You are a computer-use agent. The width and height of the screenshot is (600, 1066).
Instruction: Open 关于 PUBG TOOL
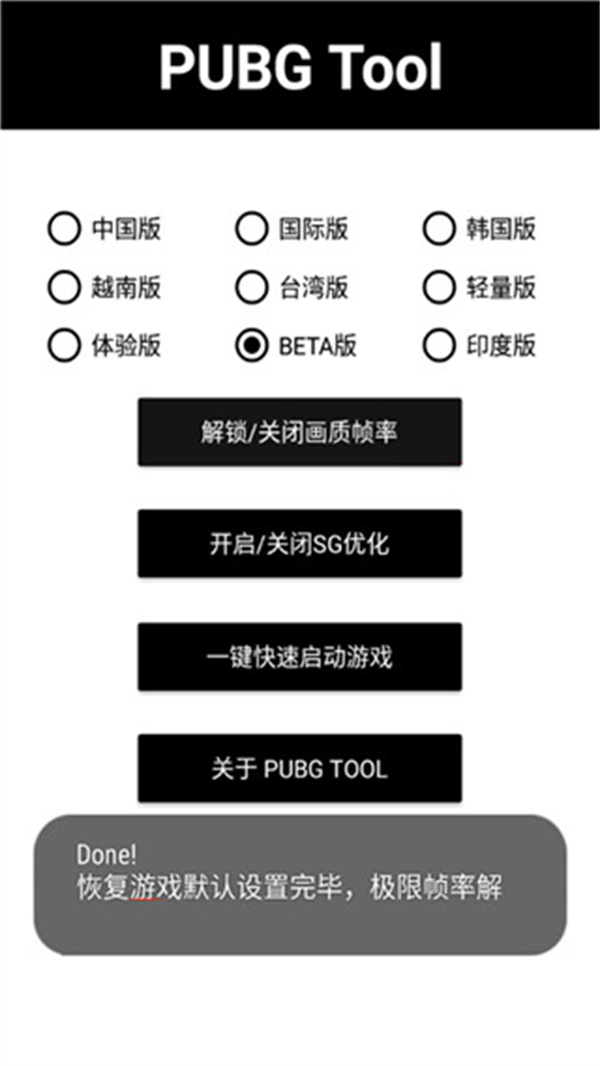click(300, 768)
